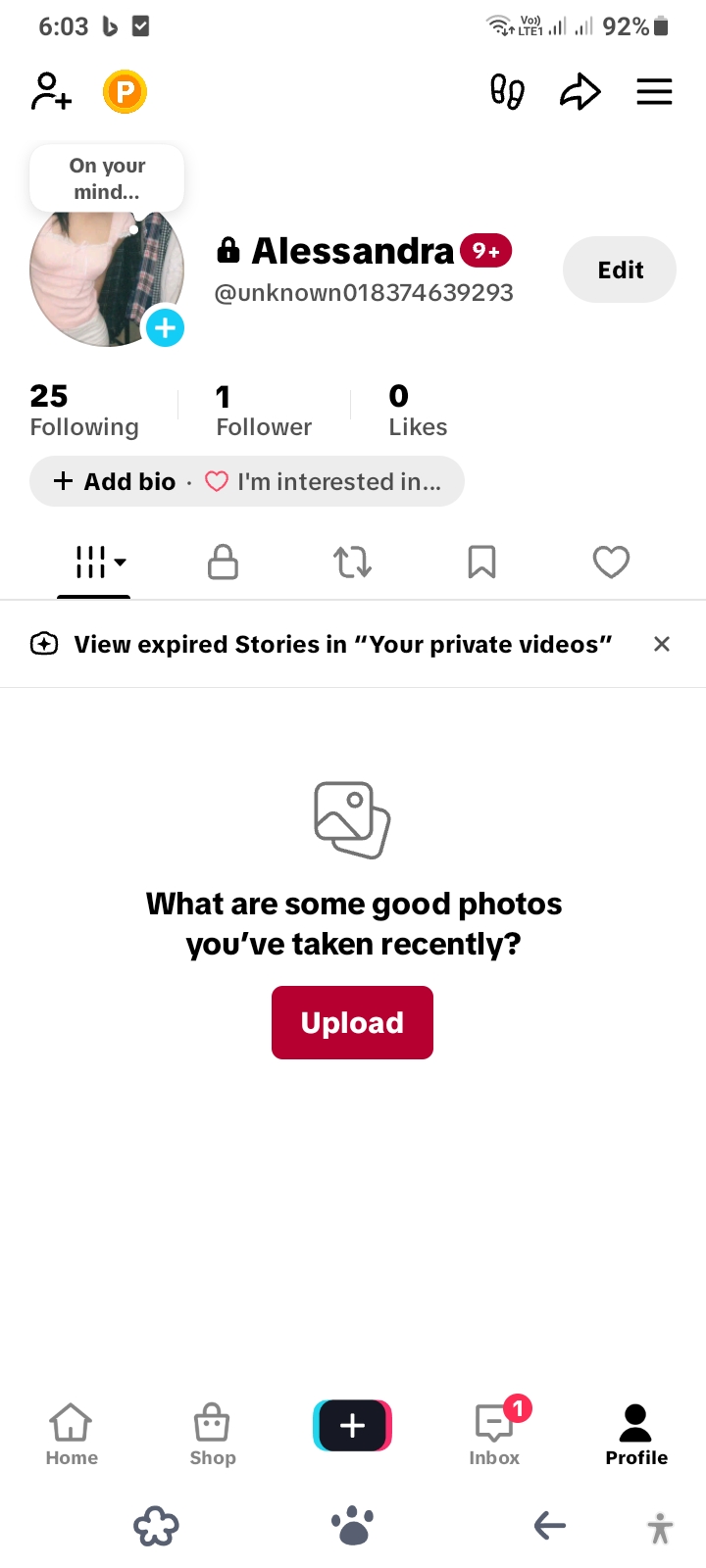Tap Add bio
The width and height of the screenshot is (706, 1568).
pyautogui.click(x=116, y=481)
